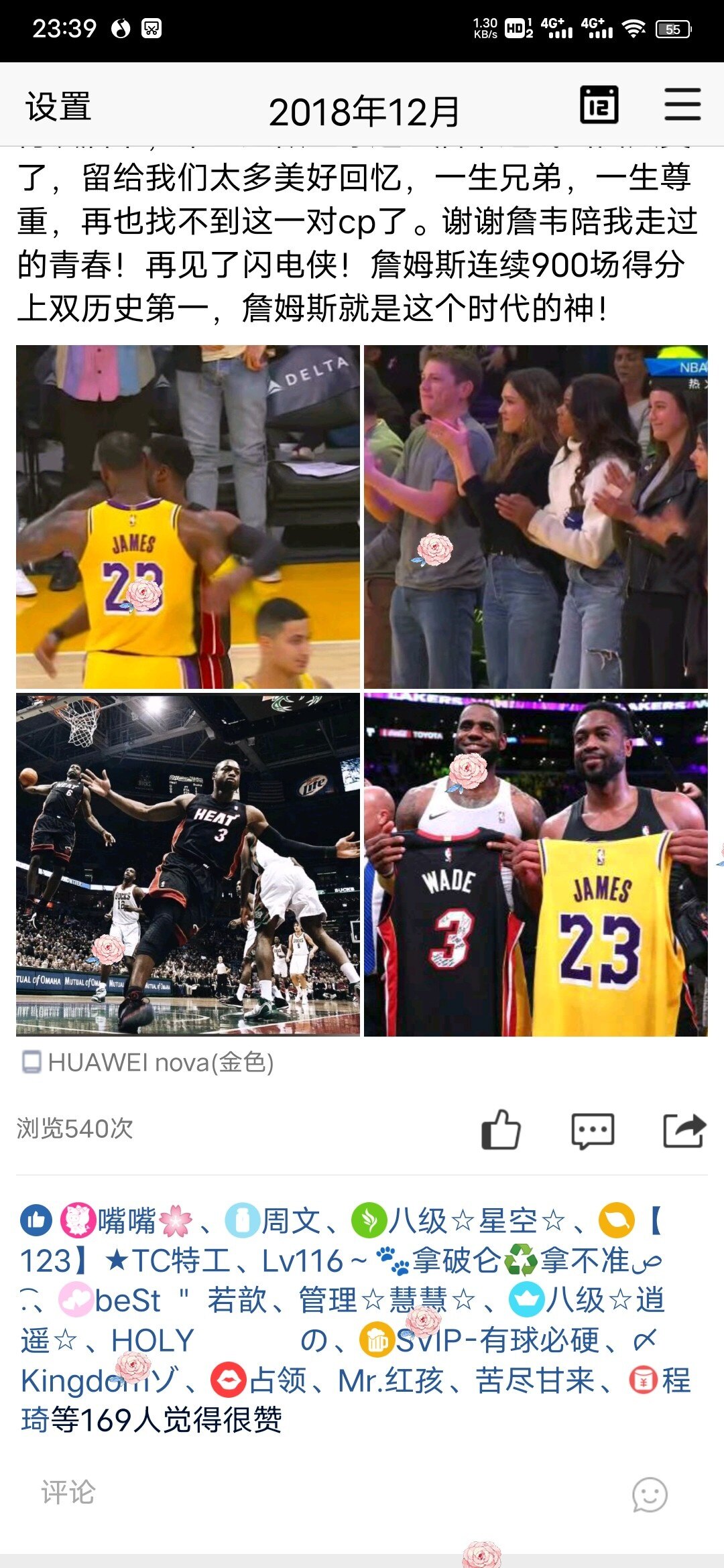Open the hamburger menu
This screenshot has height=1568, width=724.
pyautogui.click(x=682, y=105)
